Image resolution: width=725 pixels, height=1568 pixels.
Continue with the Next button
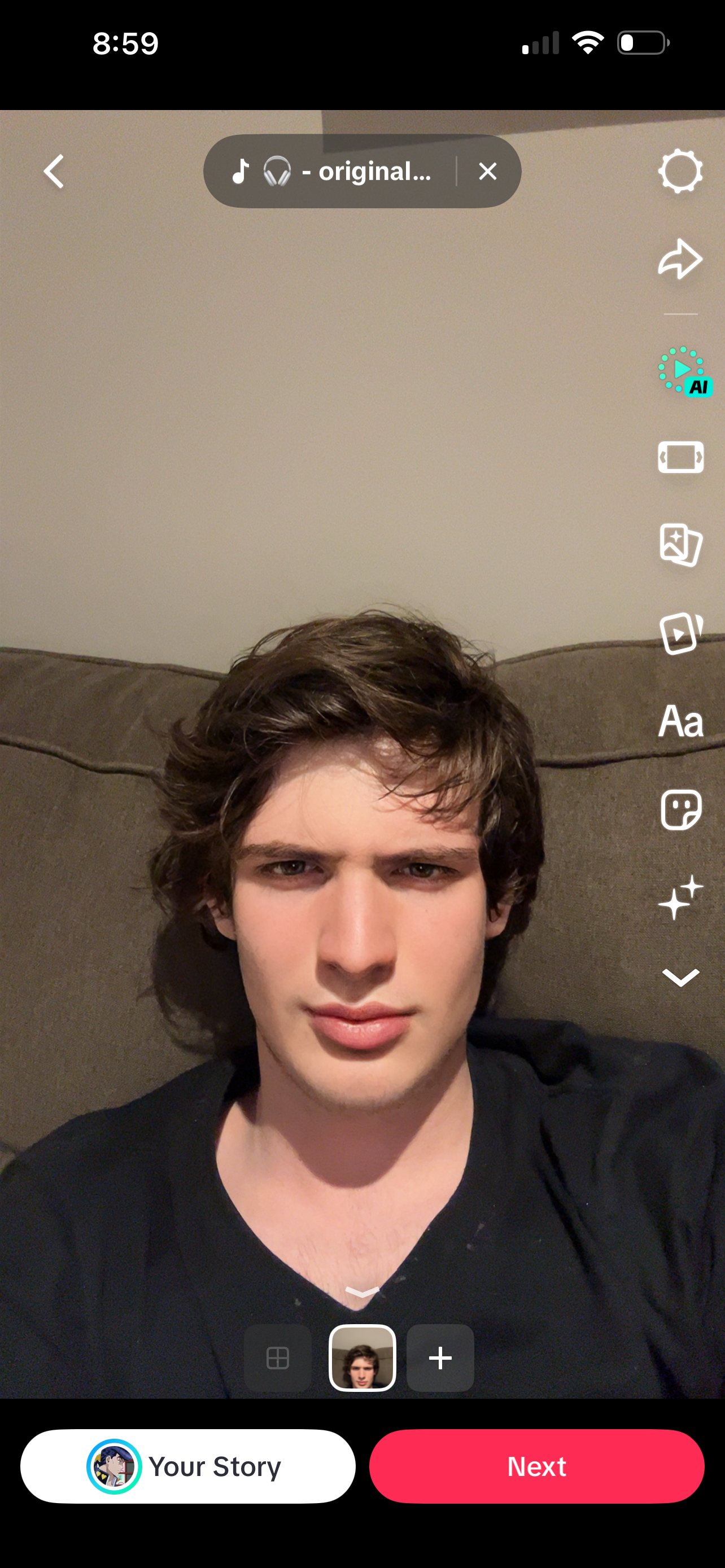[x=536, y=1466]
